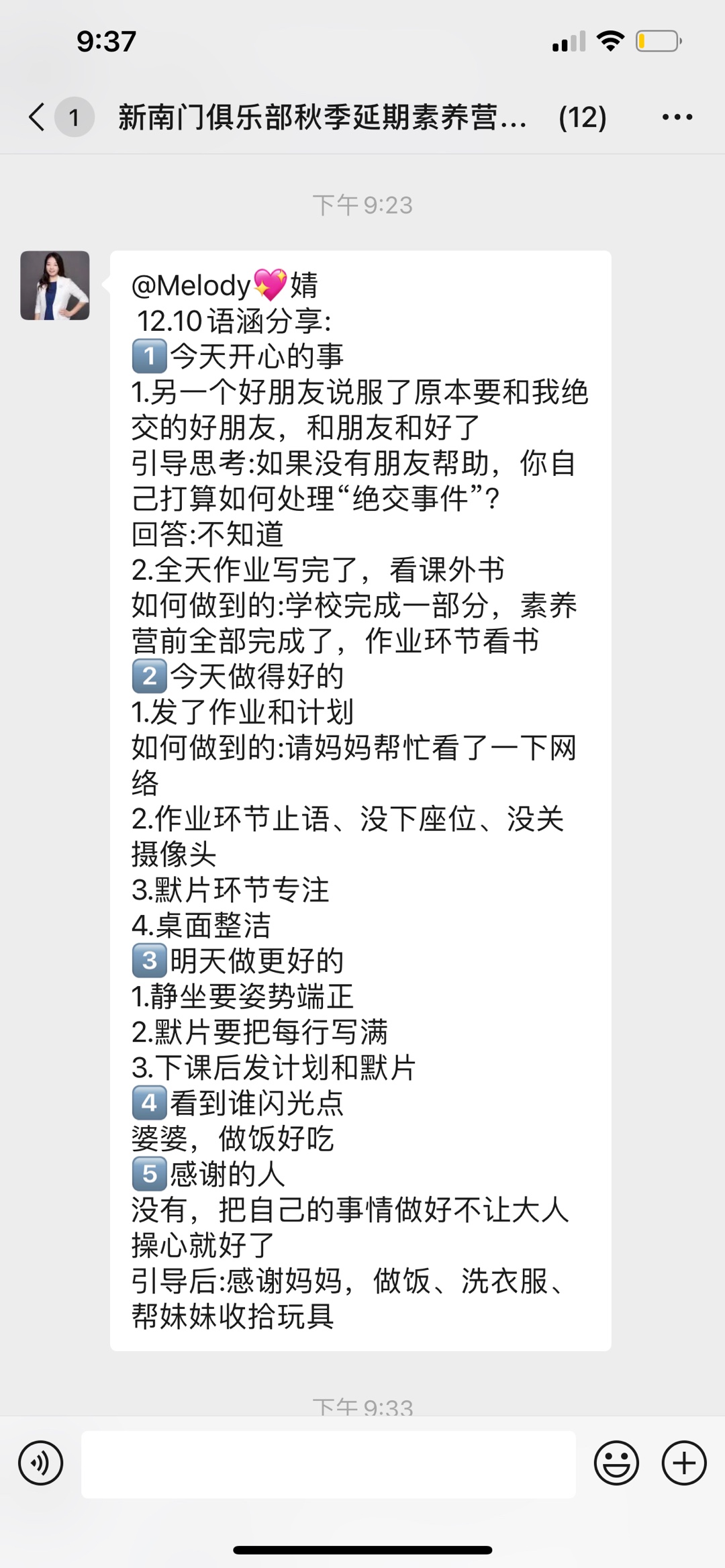Open the emoji sticker panel
The width and height of the screenshot is (725, 1568).
(616, 1463)
